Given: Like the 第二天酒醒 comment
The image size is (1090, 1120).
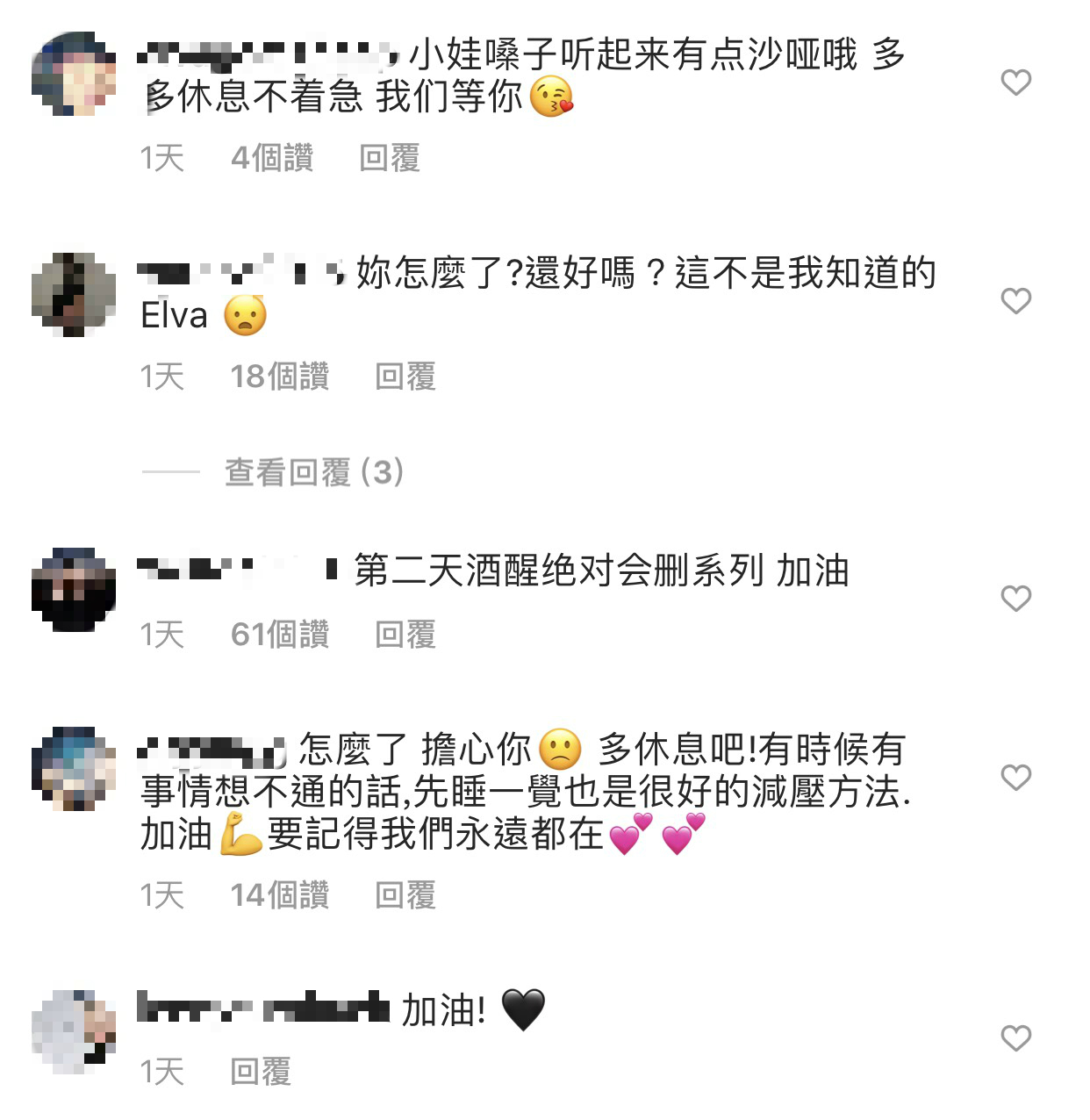Looking at the screenshot, I should (x=1015, y=599).
